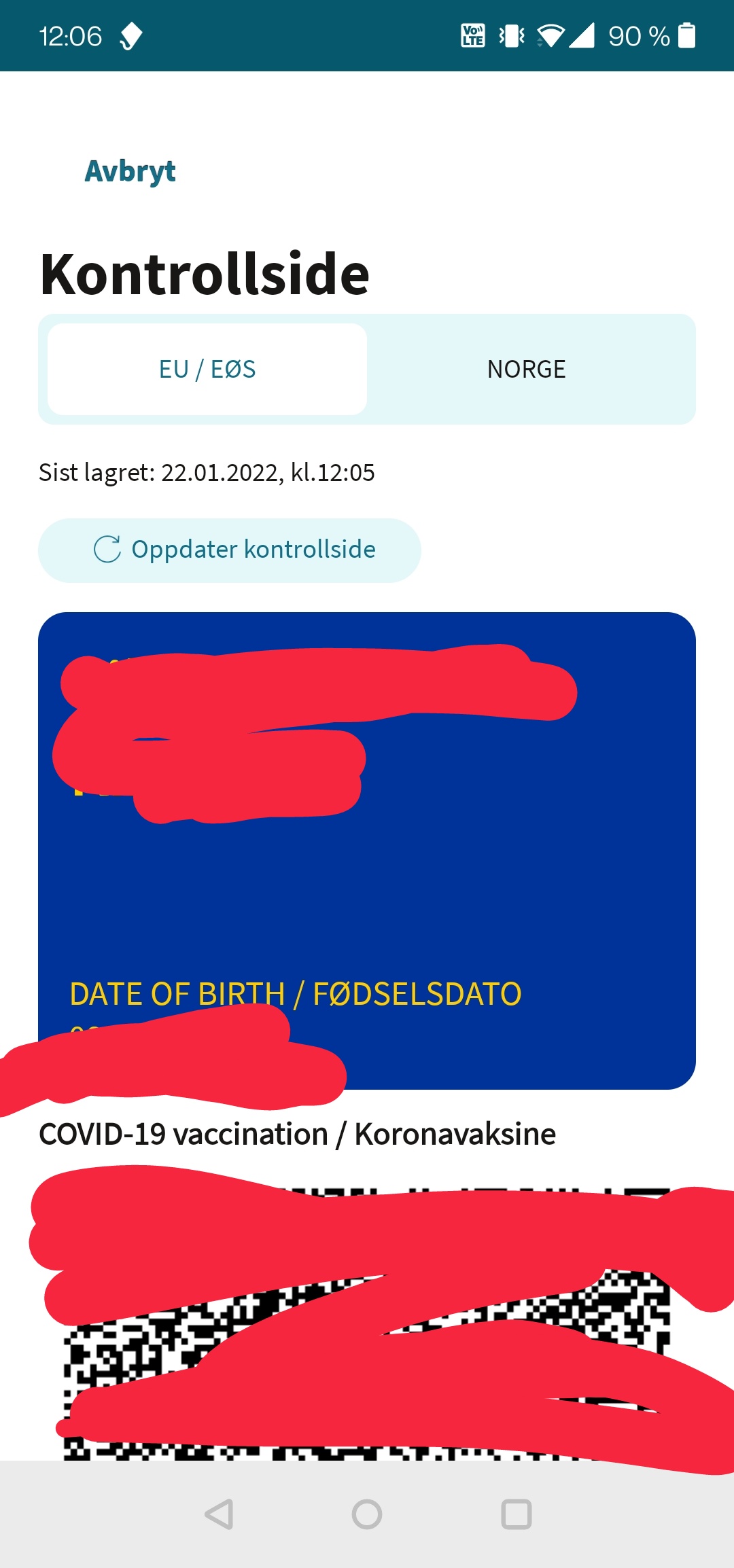Tap Oppdater kontrollside to refresh

pos(230,550)
